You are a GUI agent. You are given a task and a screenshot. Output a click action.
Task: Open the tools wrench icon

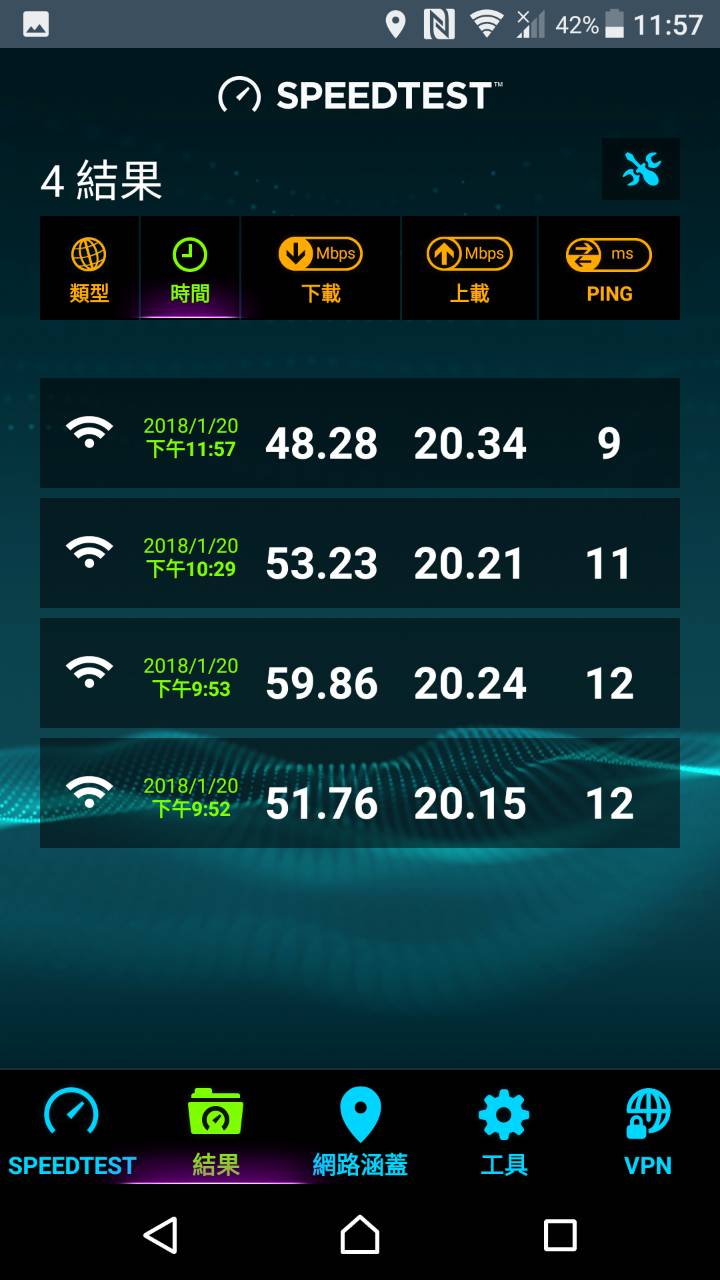[641, 170]
